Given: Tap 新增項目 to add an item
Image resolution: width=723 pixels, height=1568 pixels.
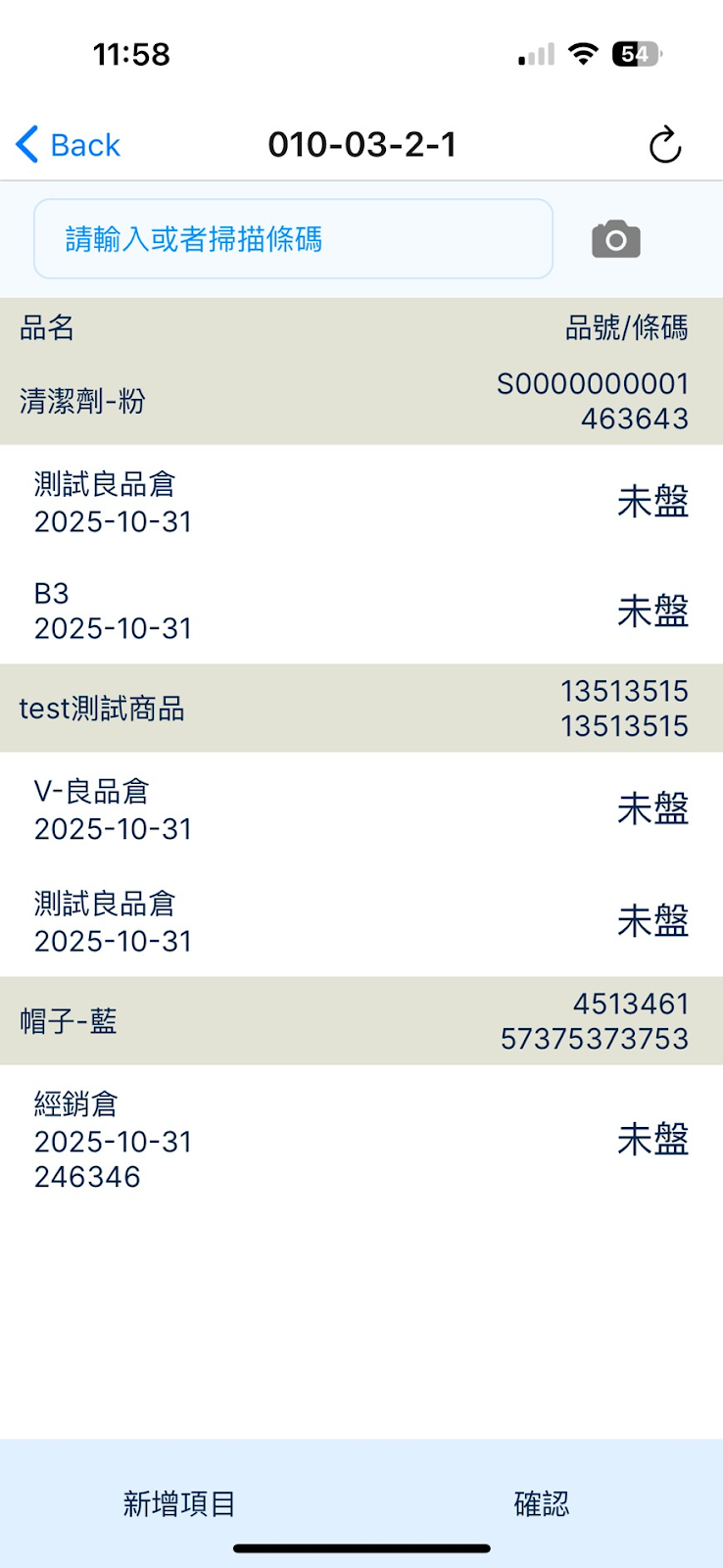Looking at the screenshot, I should 180,1503.
